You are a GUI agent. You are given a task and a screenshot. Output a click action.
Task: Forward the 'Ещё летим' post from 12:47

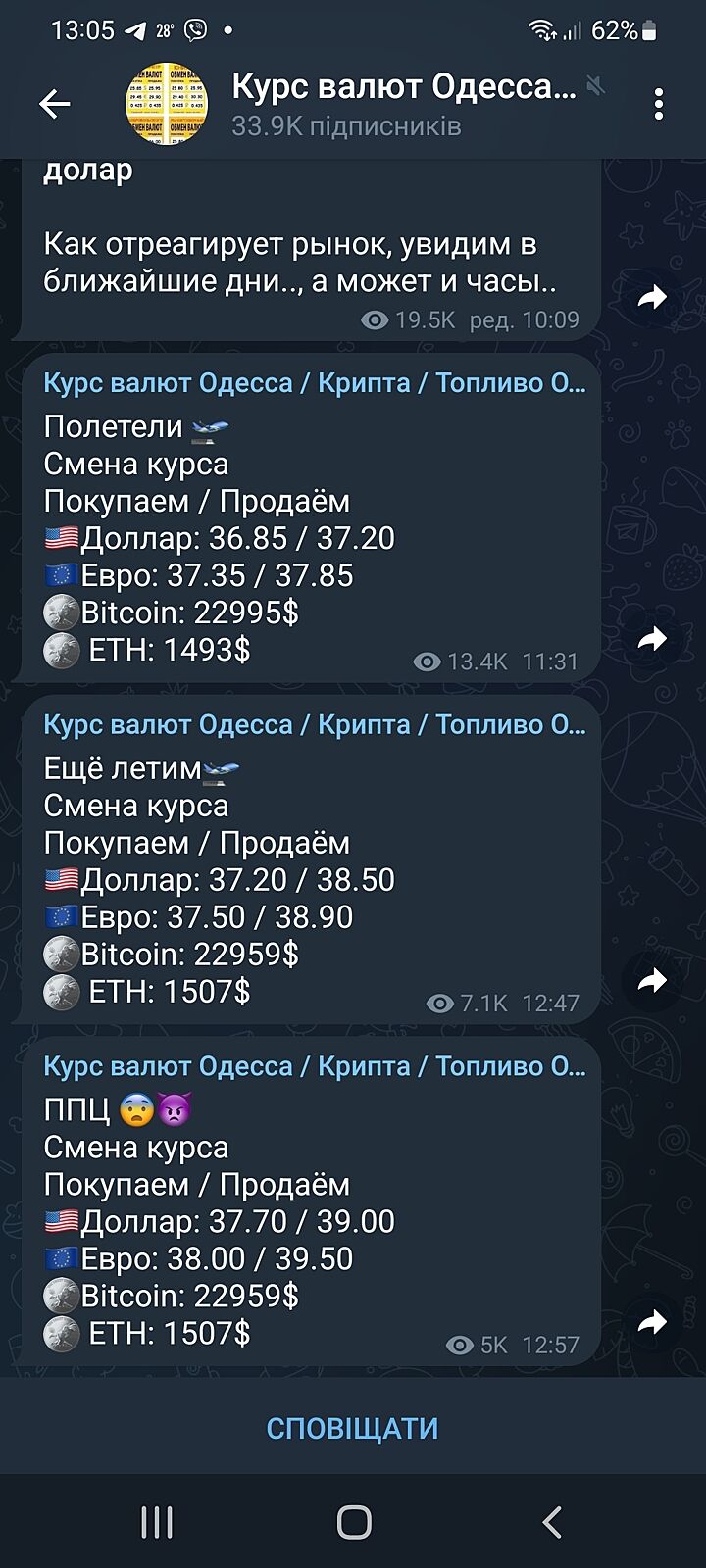point(652,981)
